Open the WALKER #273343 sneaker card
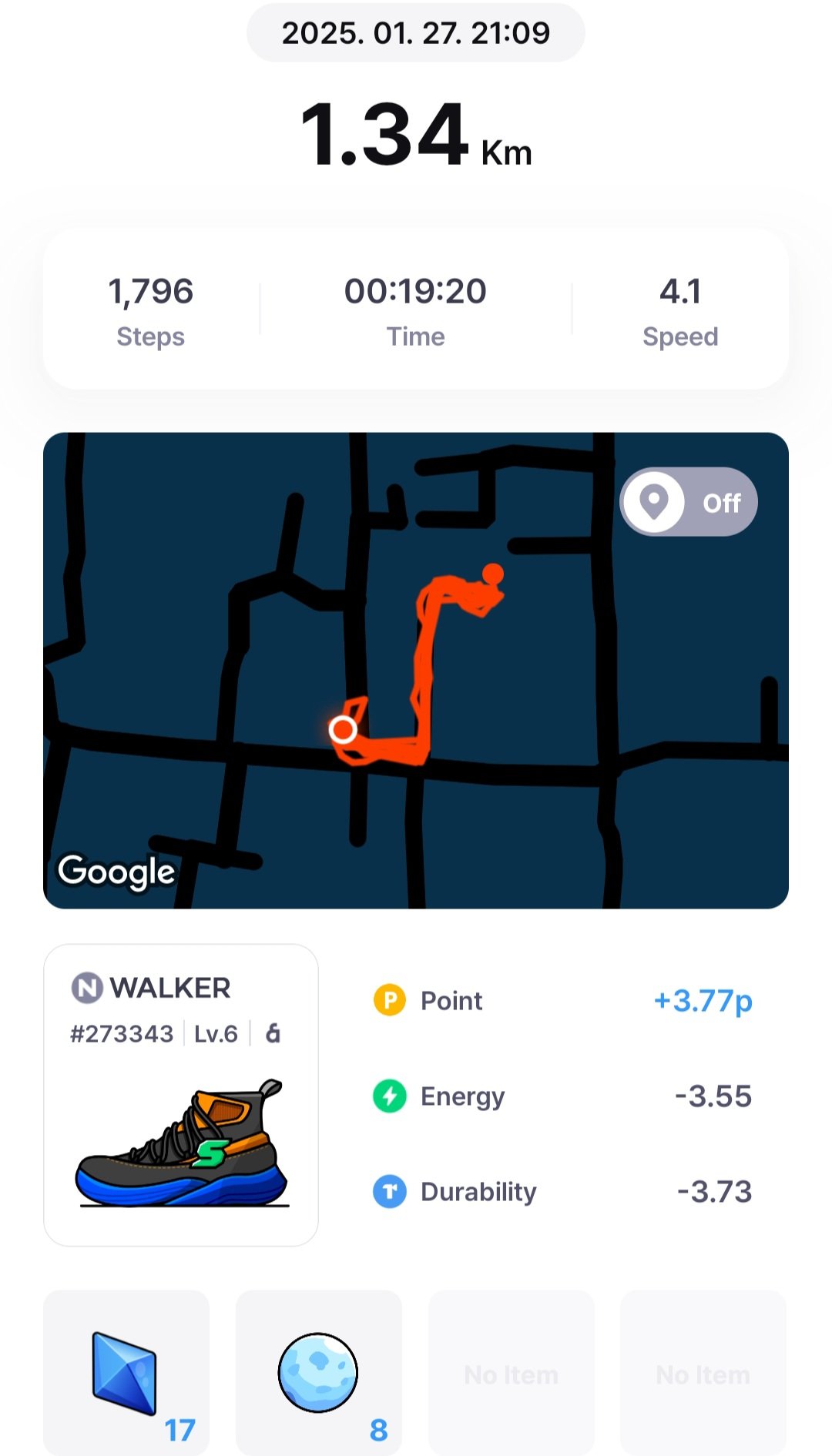Screen dimensions: 832x1456 [x=181, y=1095]
